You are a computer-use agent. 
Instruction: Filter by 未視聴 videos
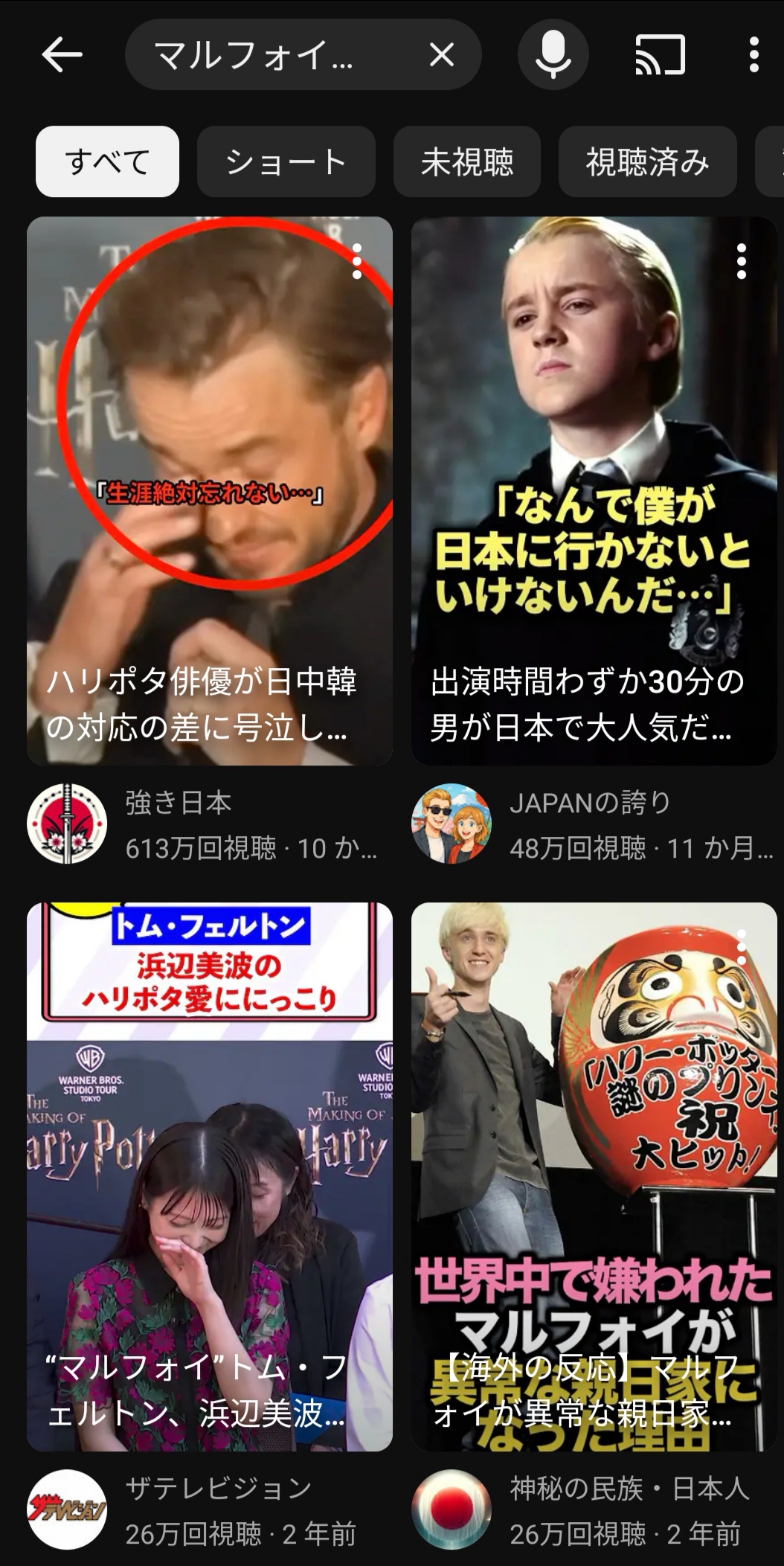coord(467,161)
